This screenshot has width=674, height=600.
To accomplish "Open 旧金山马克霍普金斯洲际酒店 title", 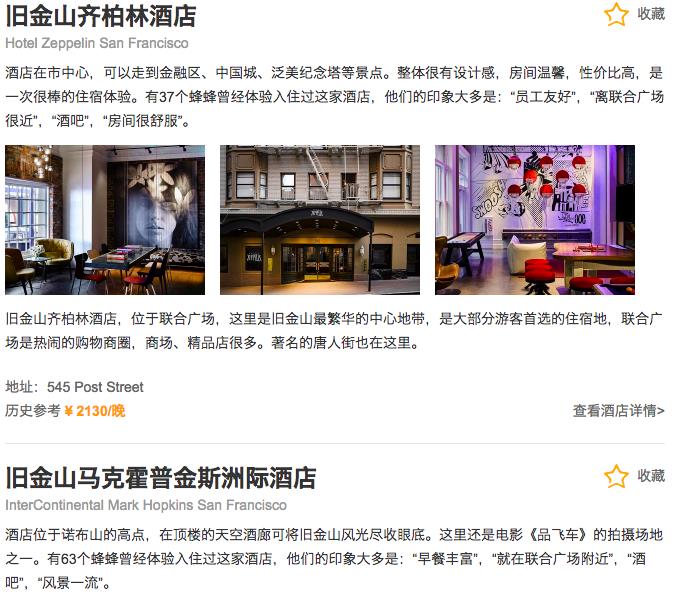I will (161, 477).
